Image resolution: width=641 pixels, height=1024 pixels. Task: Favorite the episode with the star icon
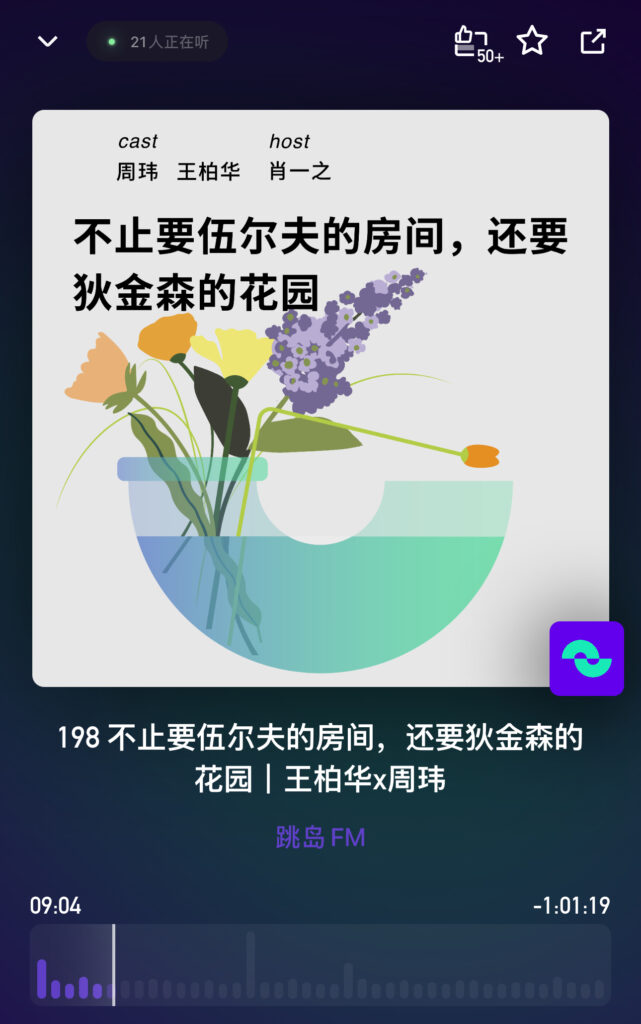pyautogui.click(x=532, y=41)
